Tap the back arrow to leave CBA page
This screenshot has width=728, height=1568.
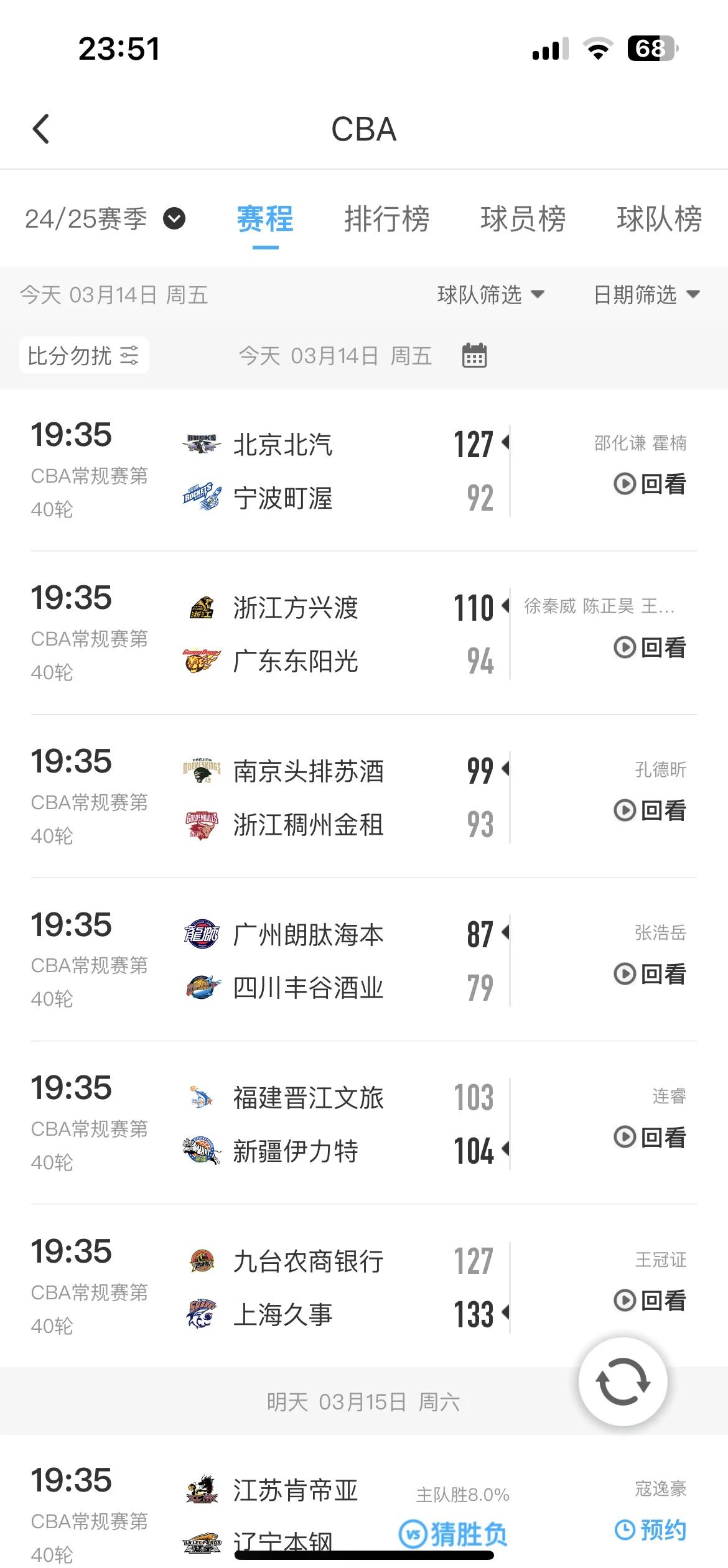click(41, 129)
